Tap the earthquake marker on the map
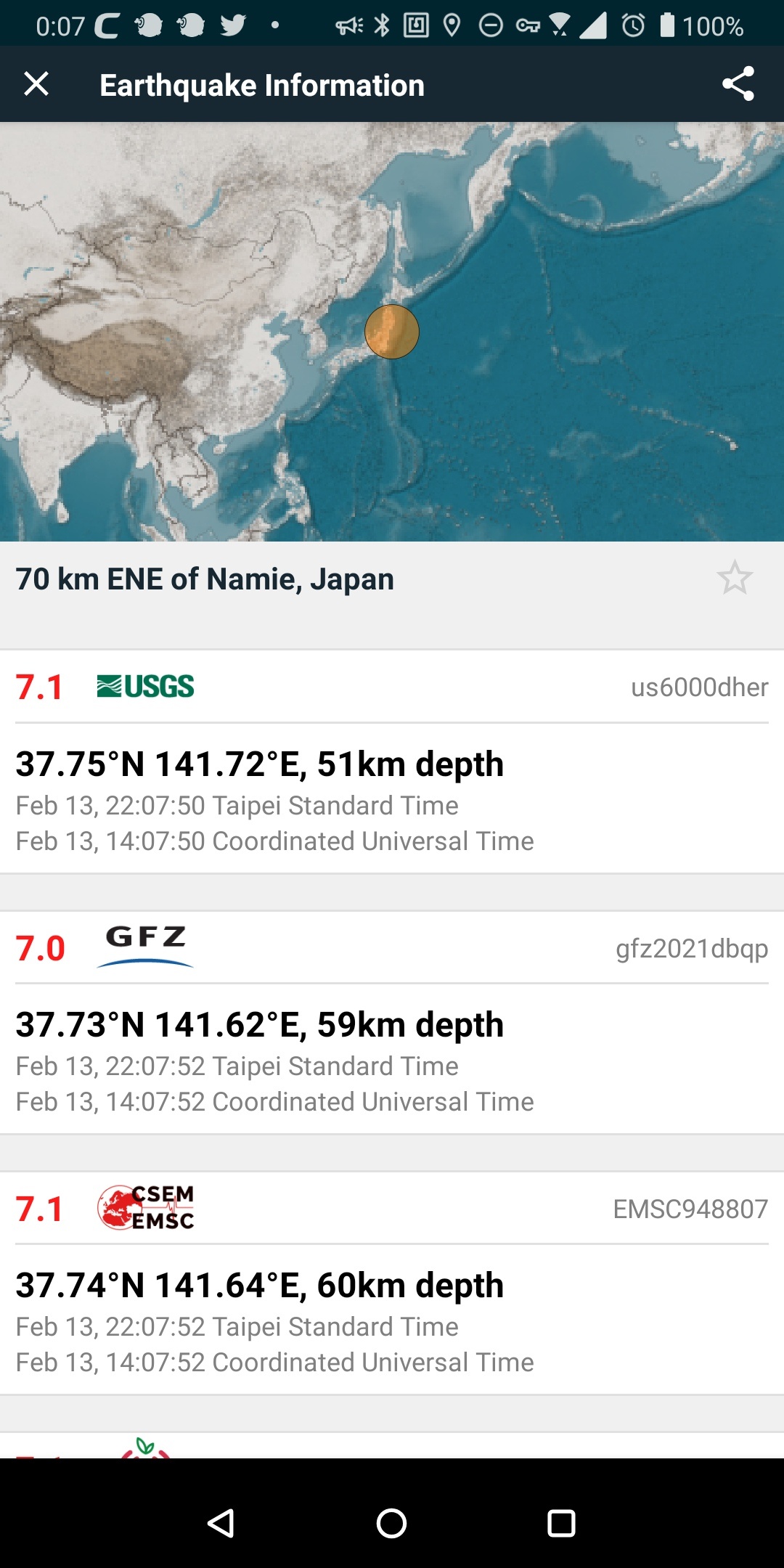Viewport: 784px width, 1568px height. click(x=392, y=332)
